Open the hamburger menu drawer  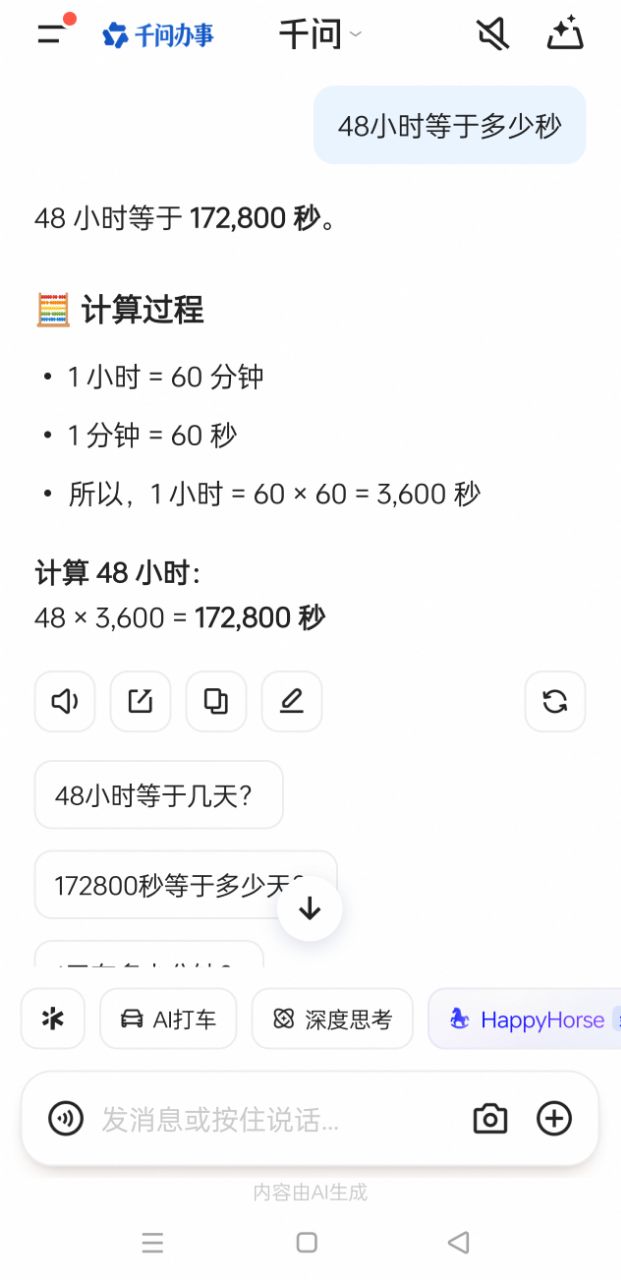(x=52, y=34)
